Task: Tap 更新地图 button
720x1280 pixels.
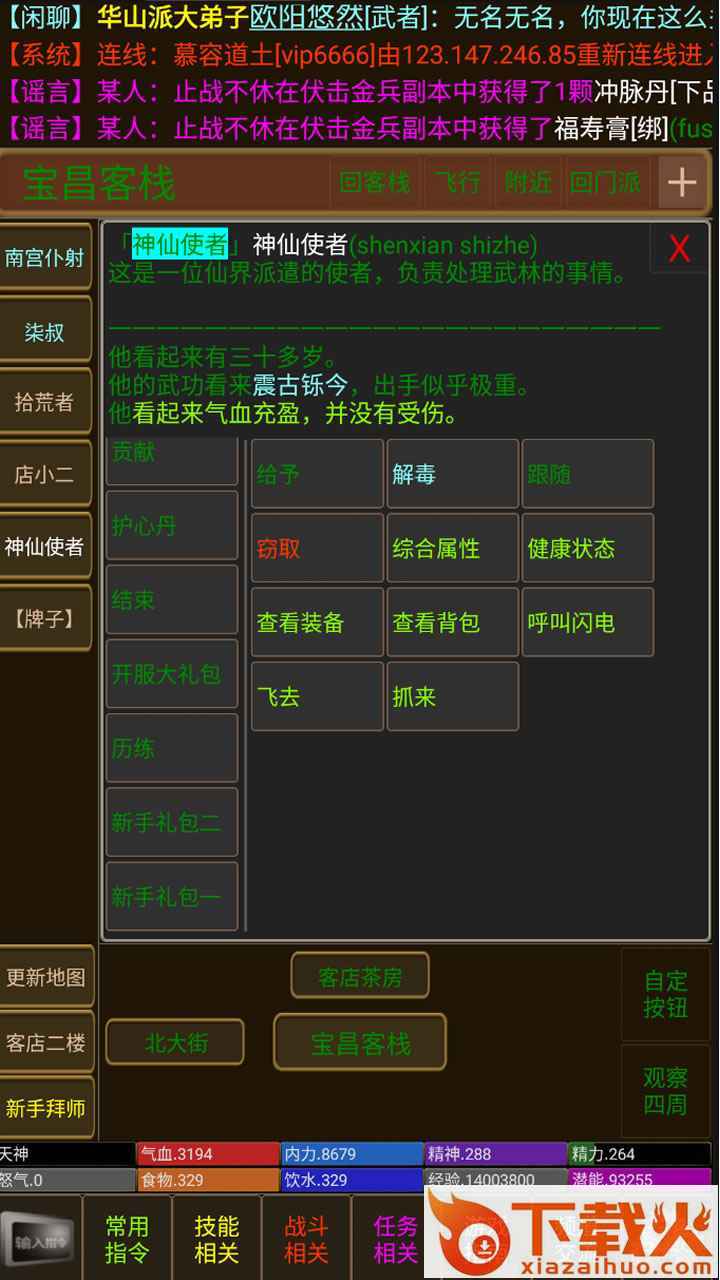Action: click(x=46, y=977)
